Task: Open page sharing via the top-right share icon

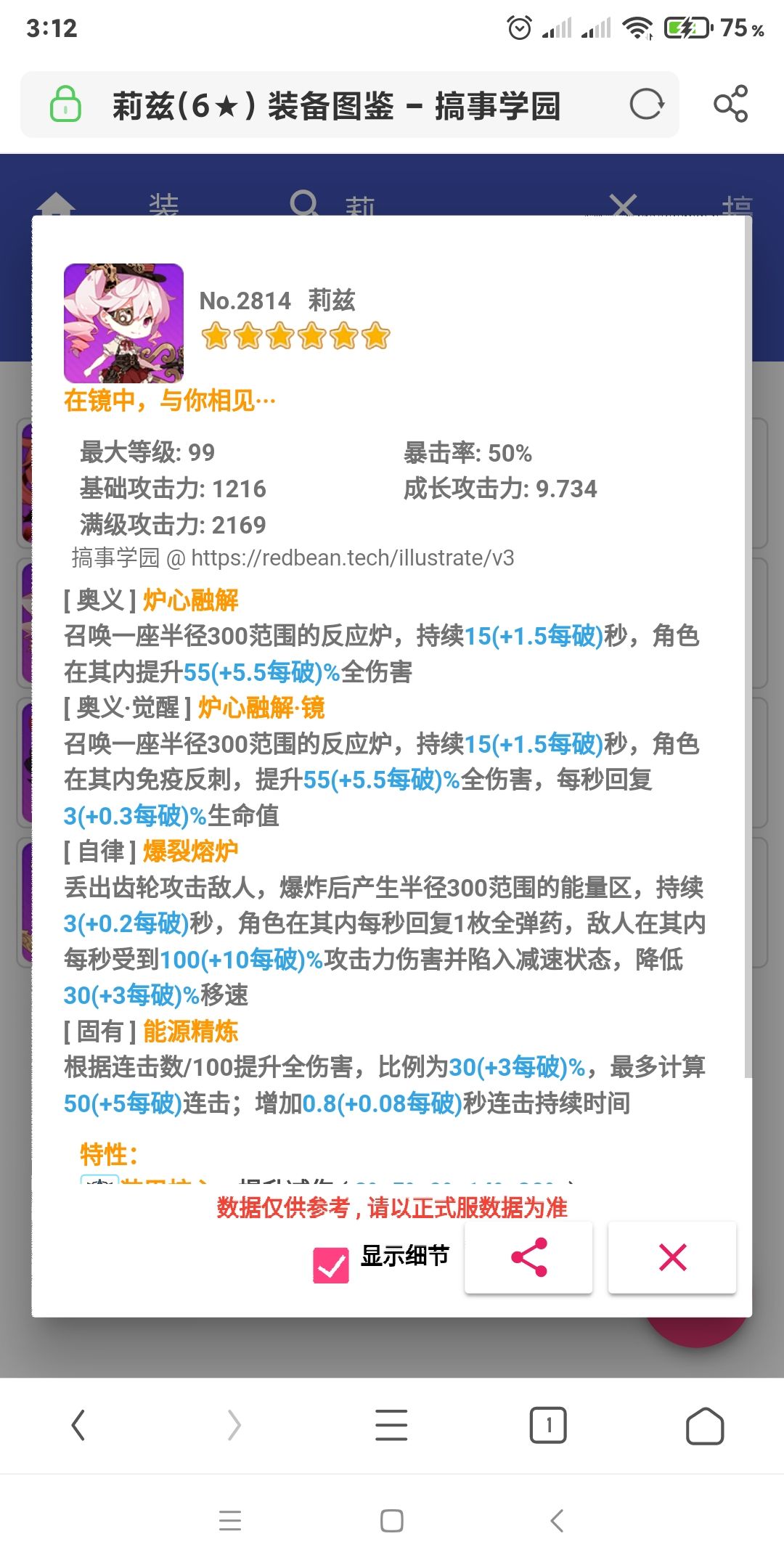Action: pyautogui.click(x=732, y=105)
